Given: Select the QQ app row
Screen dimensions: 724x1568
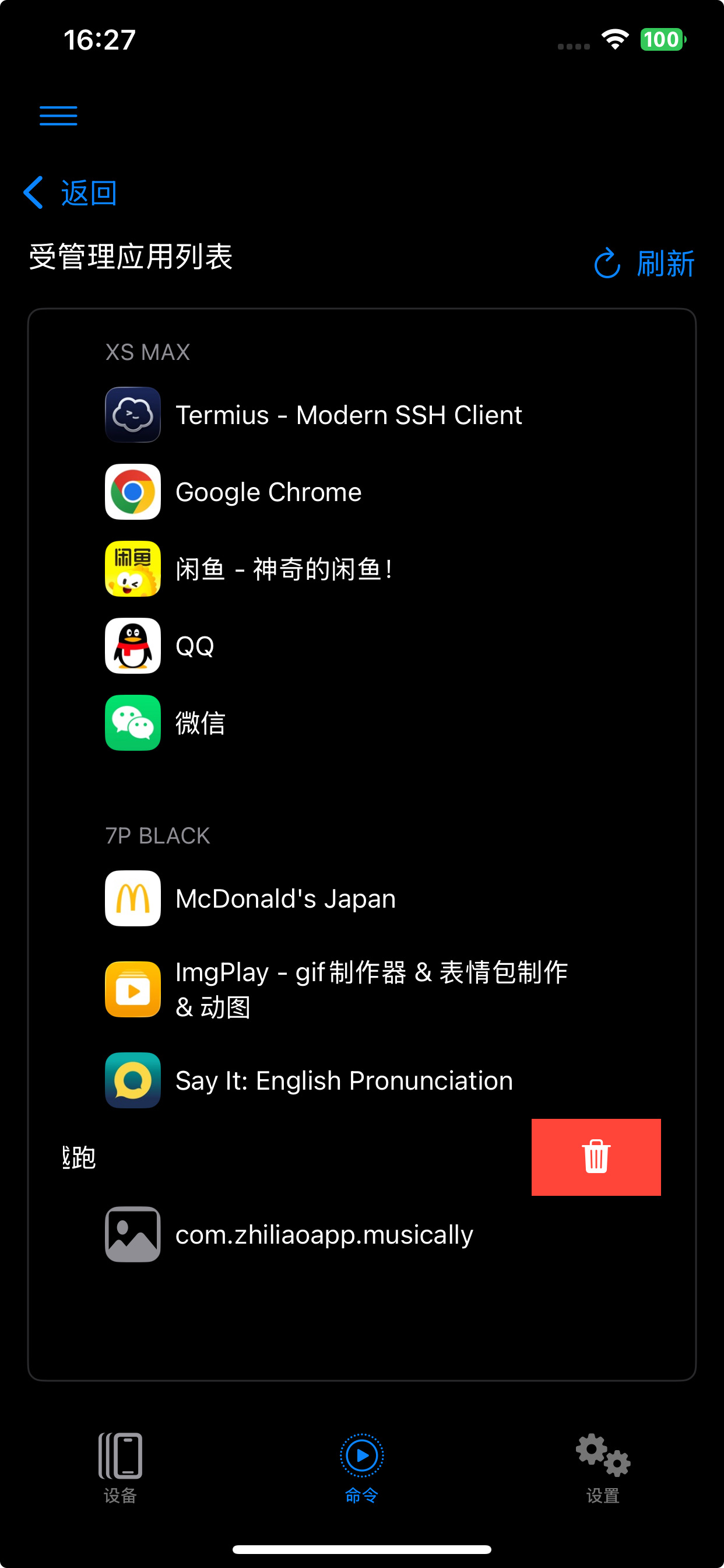Looking at the screenshot, I should [195, 646].
